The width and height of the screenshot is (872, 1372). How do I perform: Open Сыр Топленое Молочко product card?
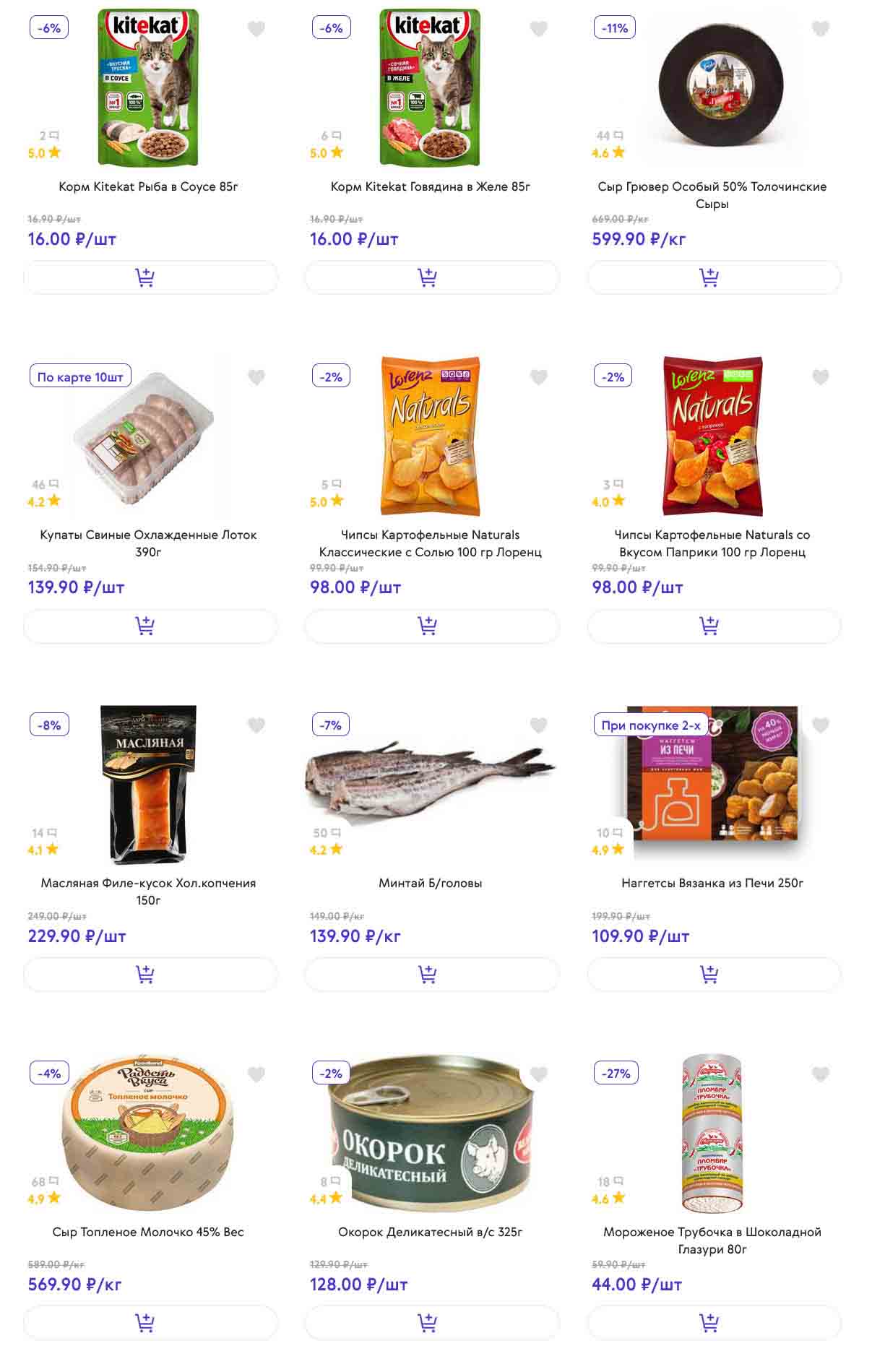pos(148,1232)
